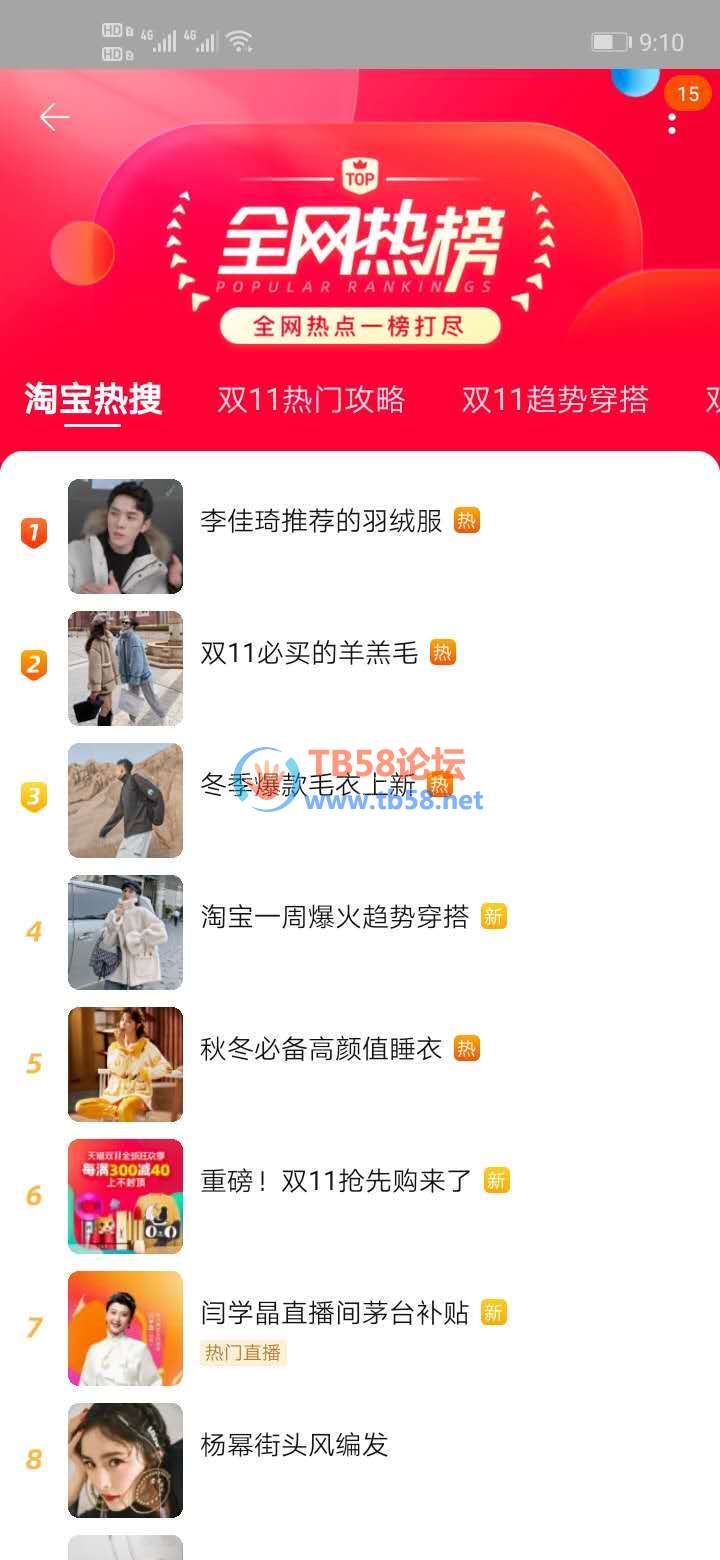Switch to the 双11热门攻略 tab
The height and width of the screenshot is (1560, 720).
click(311, 399)
